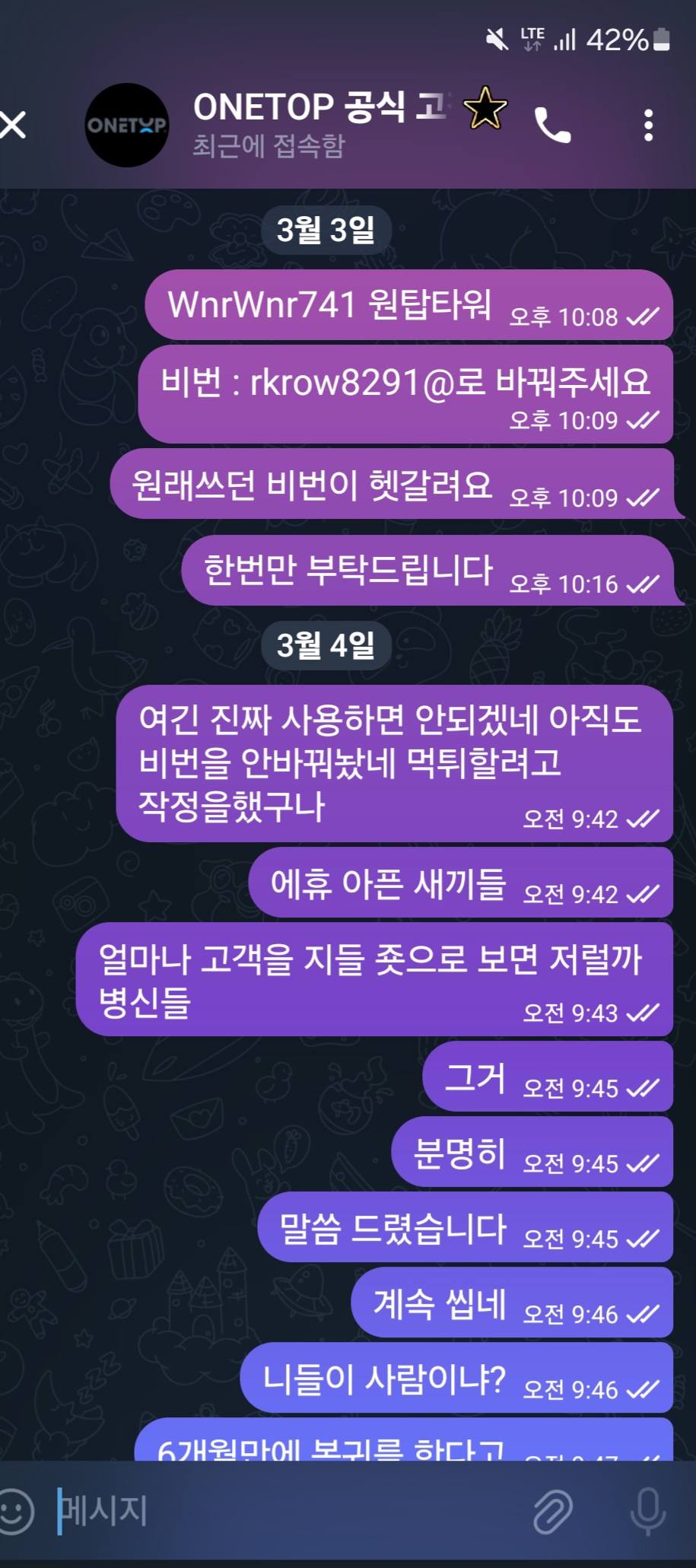Viewport: 696px width, 1568px height.
Task: Open the three-dot overflow menu
Action: [648, 126]
